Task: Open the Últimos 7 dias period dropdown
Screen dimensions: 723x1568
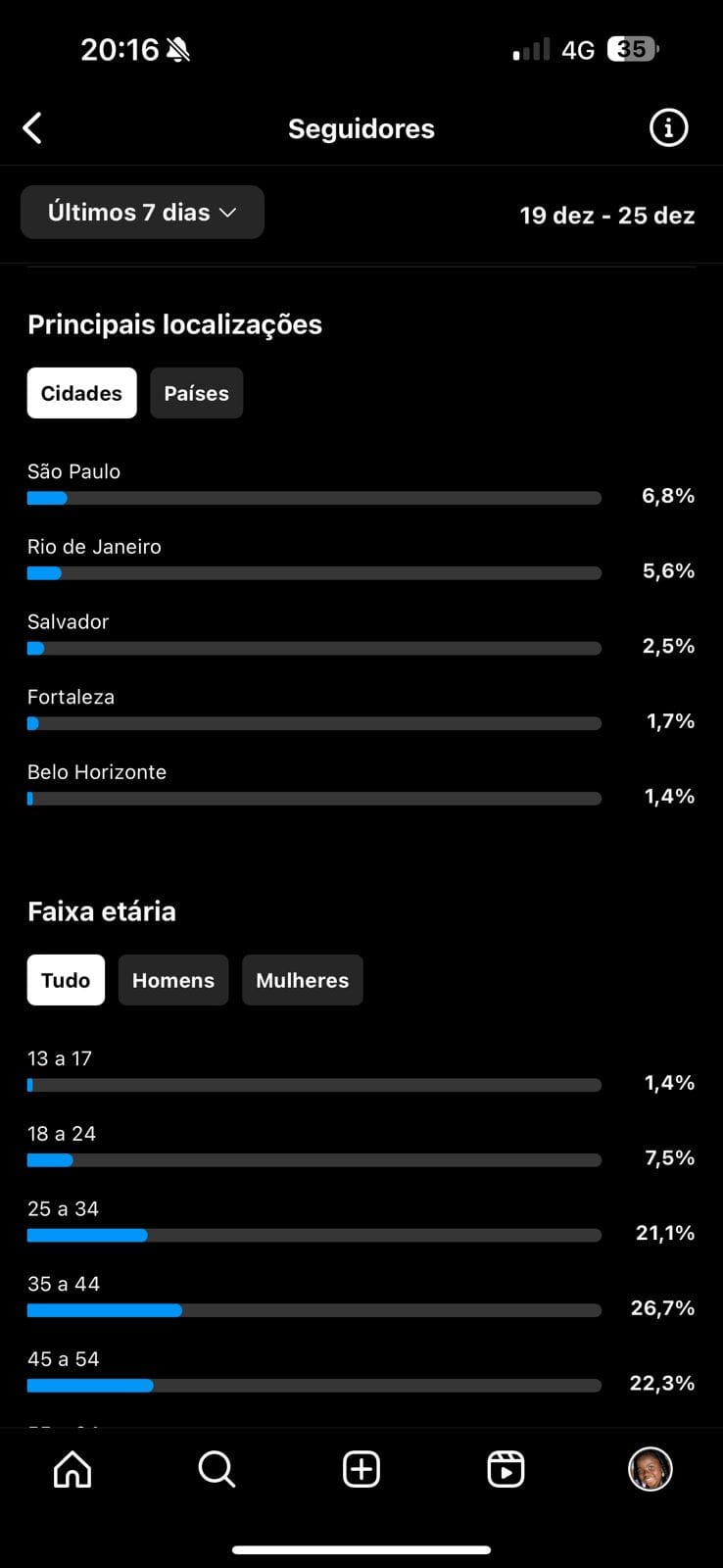Action: pos(142,212)
